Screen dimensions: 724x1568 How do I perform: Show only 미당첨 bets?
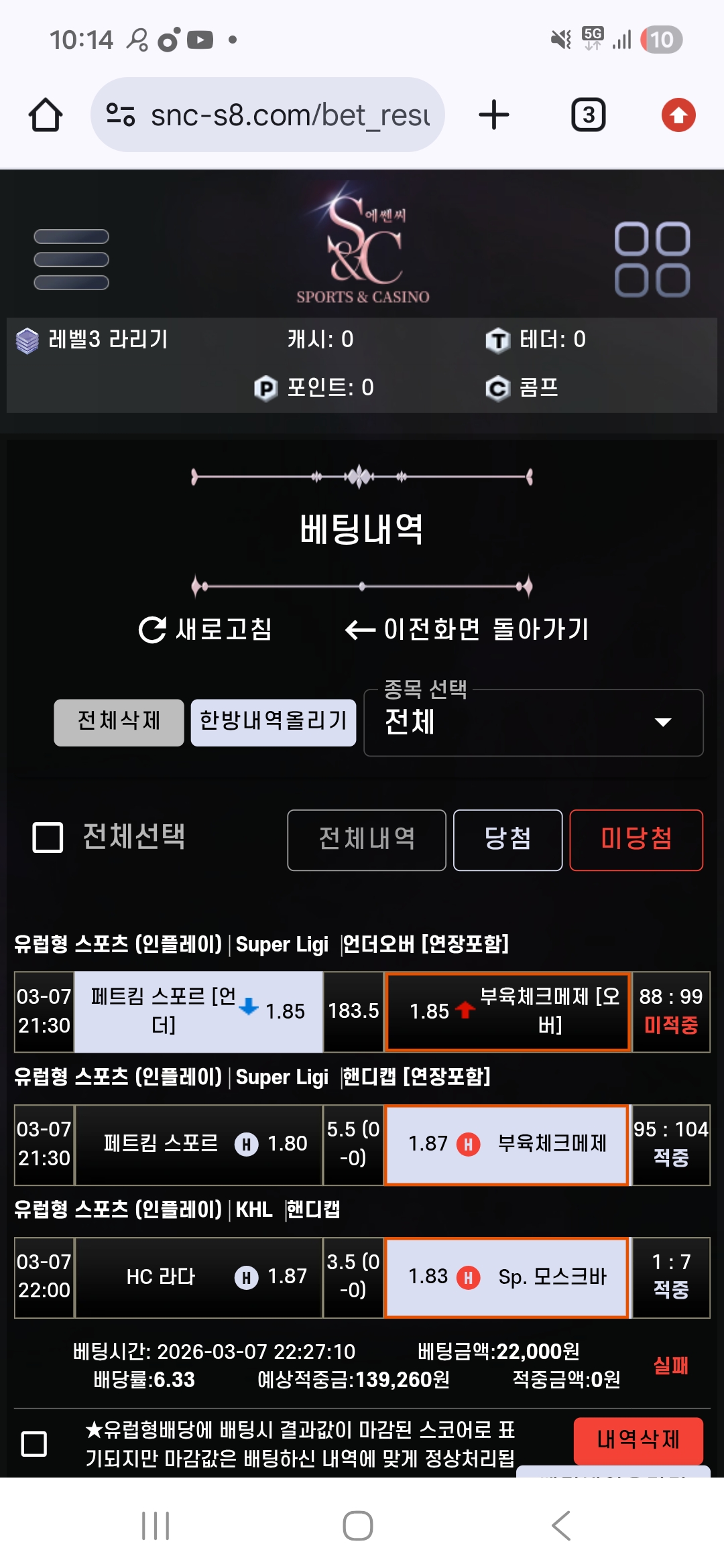pyautogui.click(x=636, y=840)
